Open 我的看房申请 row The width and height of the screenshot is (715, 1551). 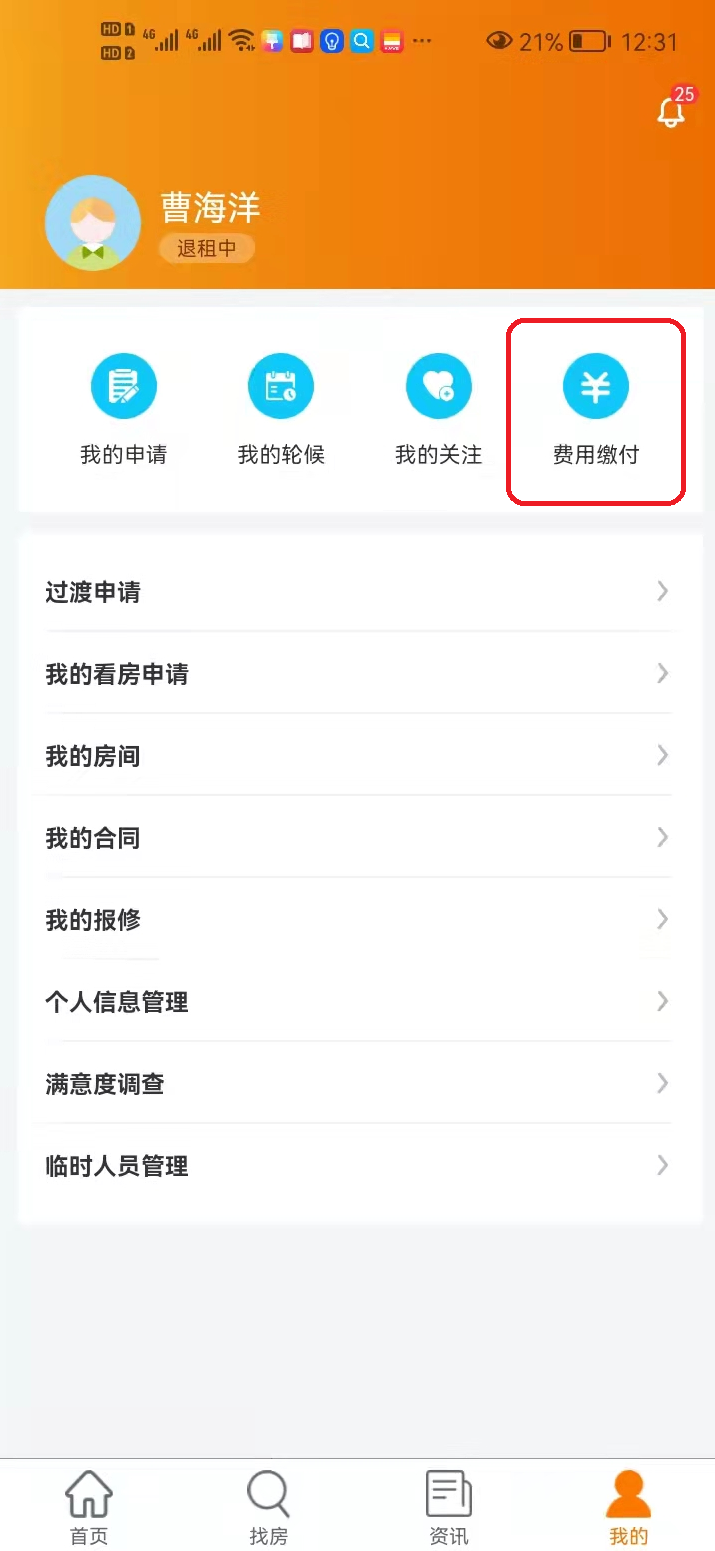click(357, 674)
